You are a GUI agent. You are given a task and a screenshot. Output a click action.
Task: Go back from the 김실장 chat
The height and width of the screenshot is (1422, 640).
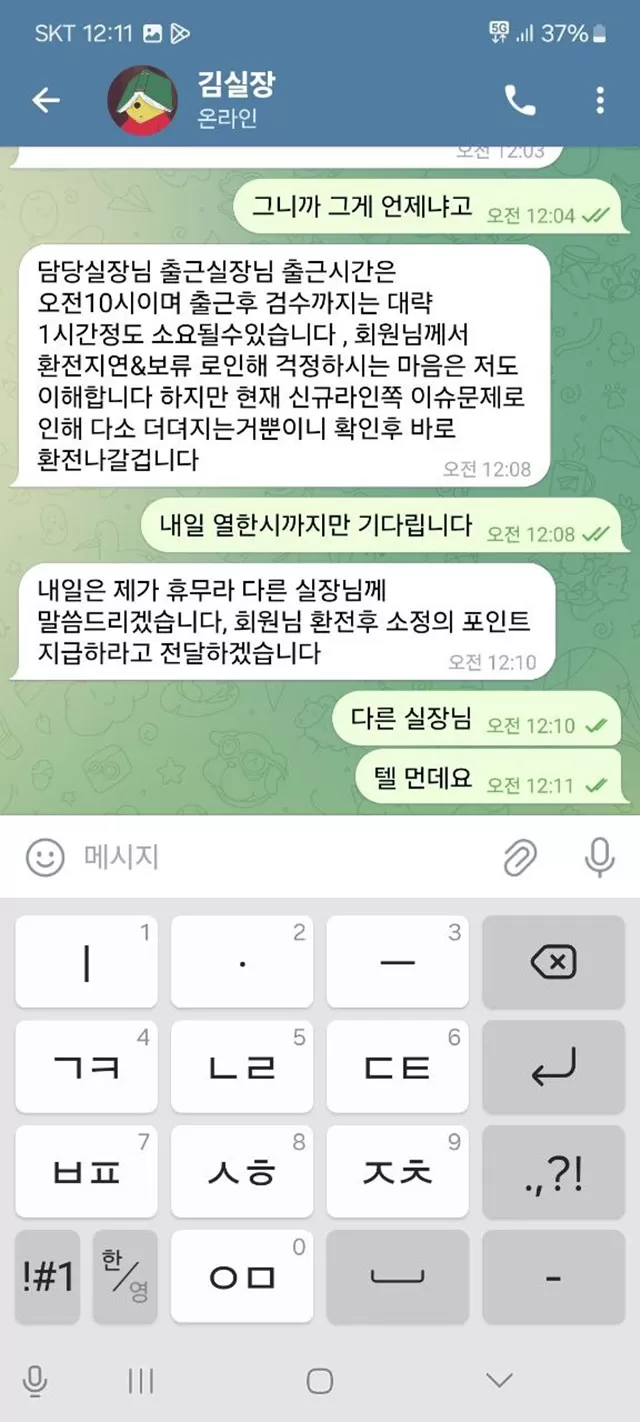pos(46,100)
